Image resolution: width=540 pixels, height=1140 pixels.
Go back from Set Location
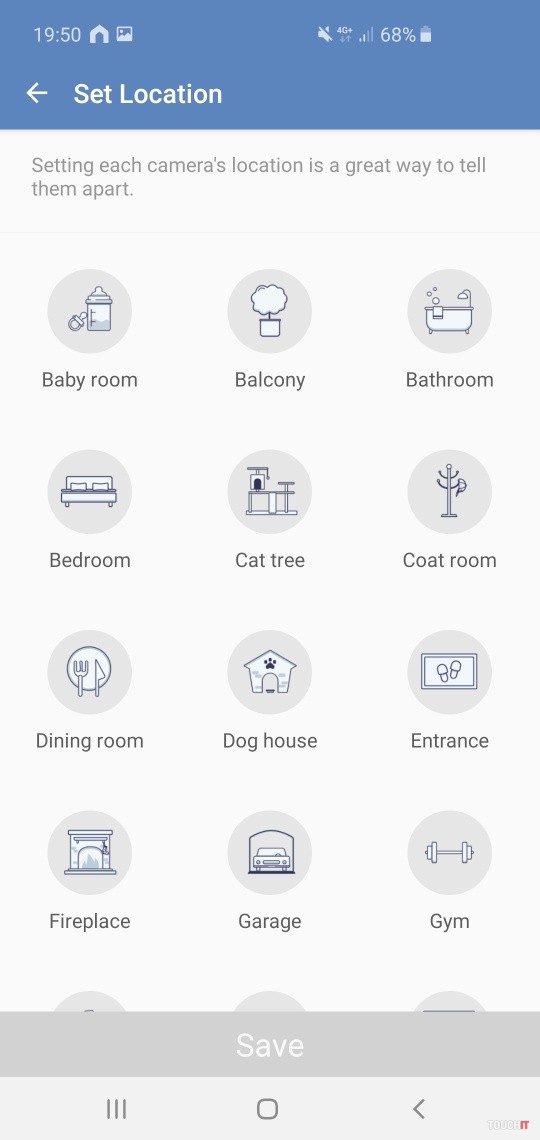pyautogui.click(x=36, y=93)
